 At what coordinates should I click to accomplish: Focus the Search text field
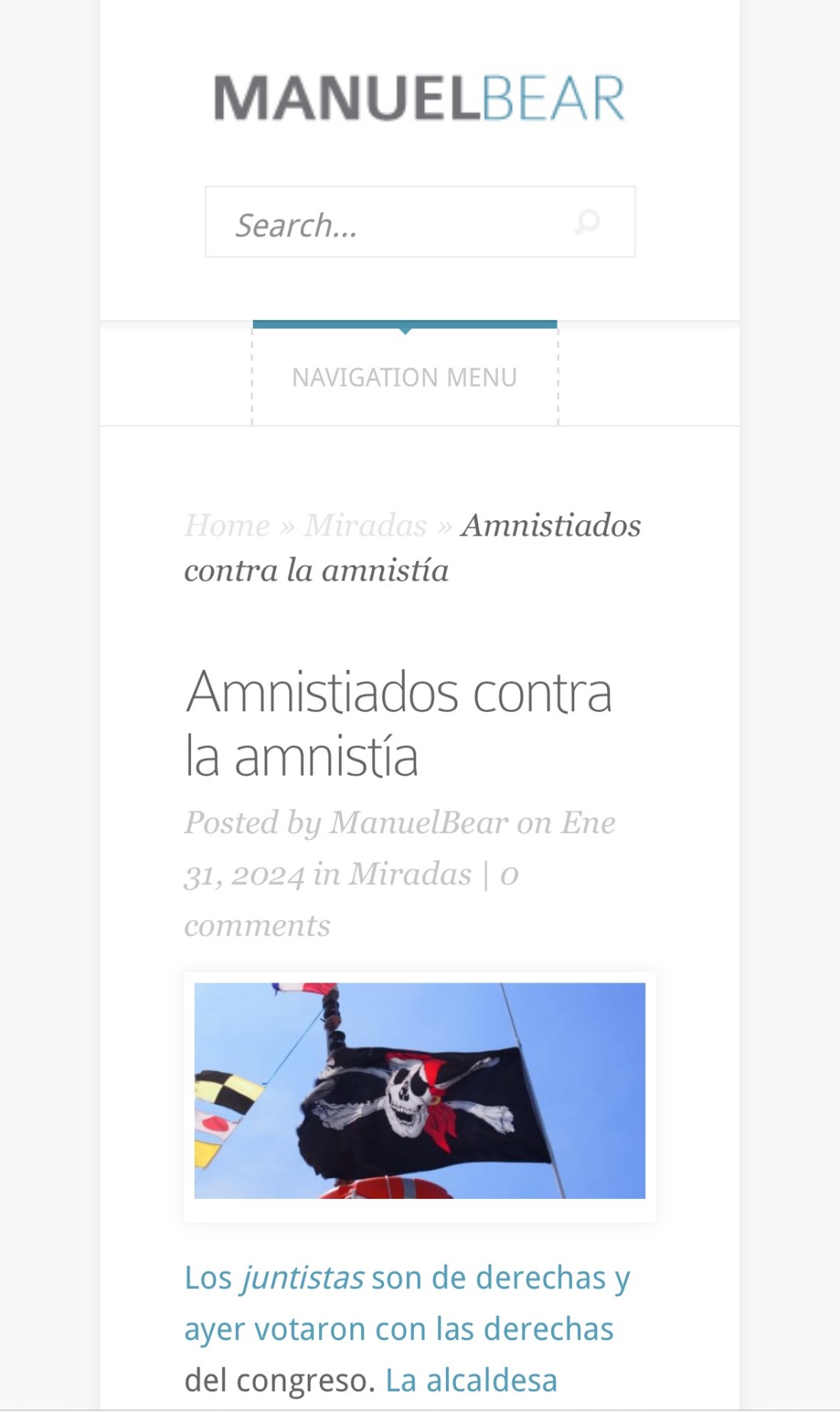[x=389, y=223]
